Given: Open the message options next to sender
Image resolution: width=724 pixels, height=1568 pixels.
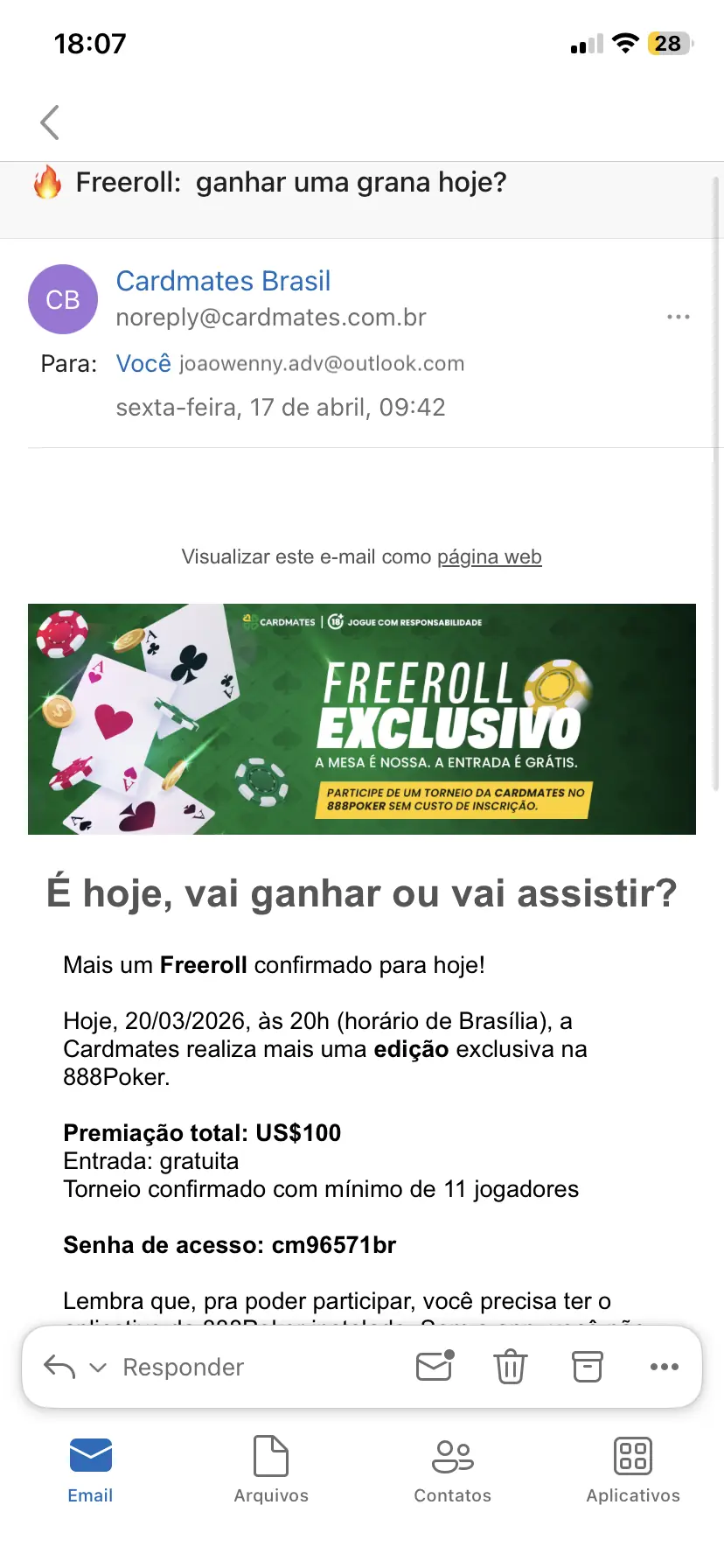Looking at the screenshot, I should point(678,317).
